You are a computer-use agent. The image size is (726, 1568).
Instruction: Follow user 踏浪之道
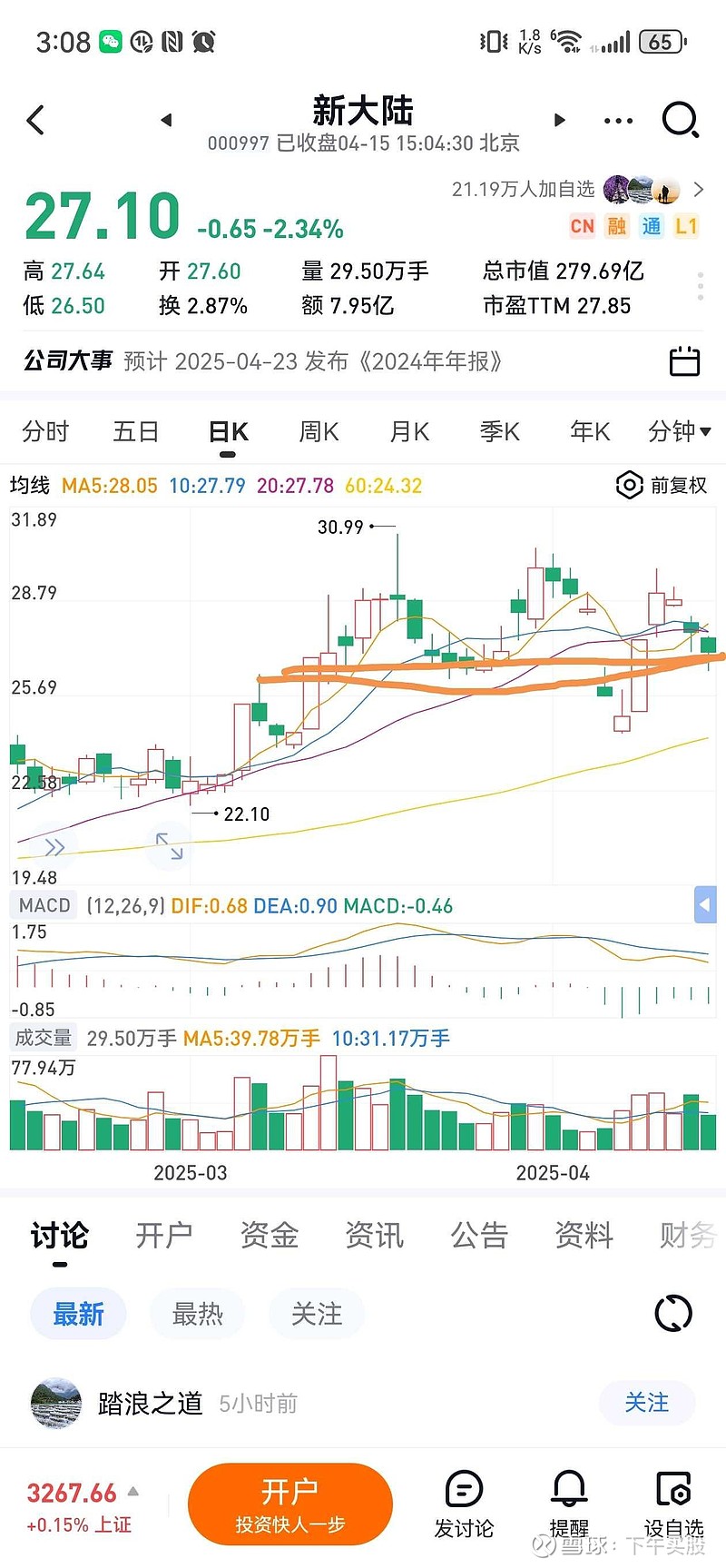[x=646, y=1403]
